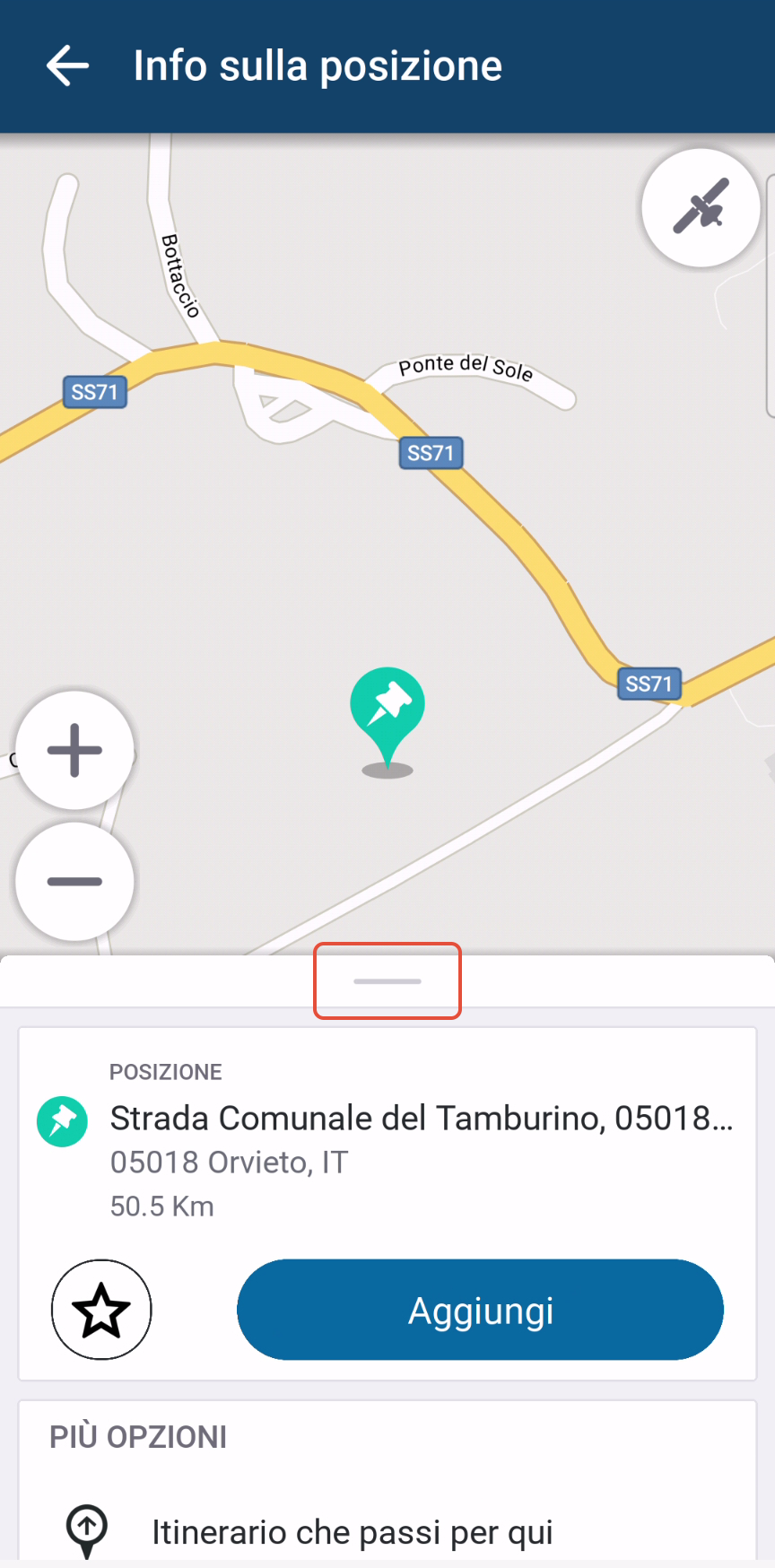This screenshot has height=1568, width=775.
Task: Zoom out with the minus button
Action: [74, 881]
